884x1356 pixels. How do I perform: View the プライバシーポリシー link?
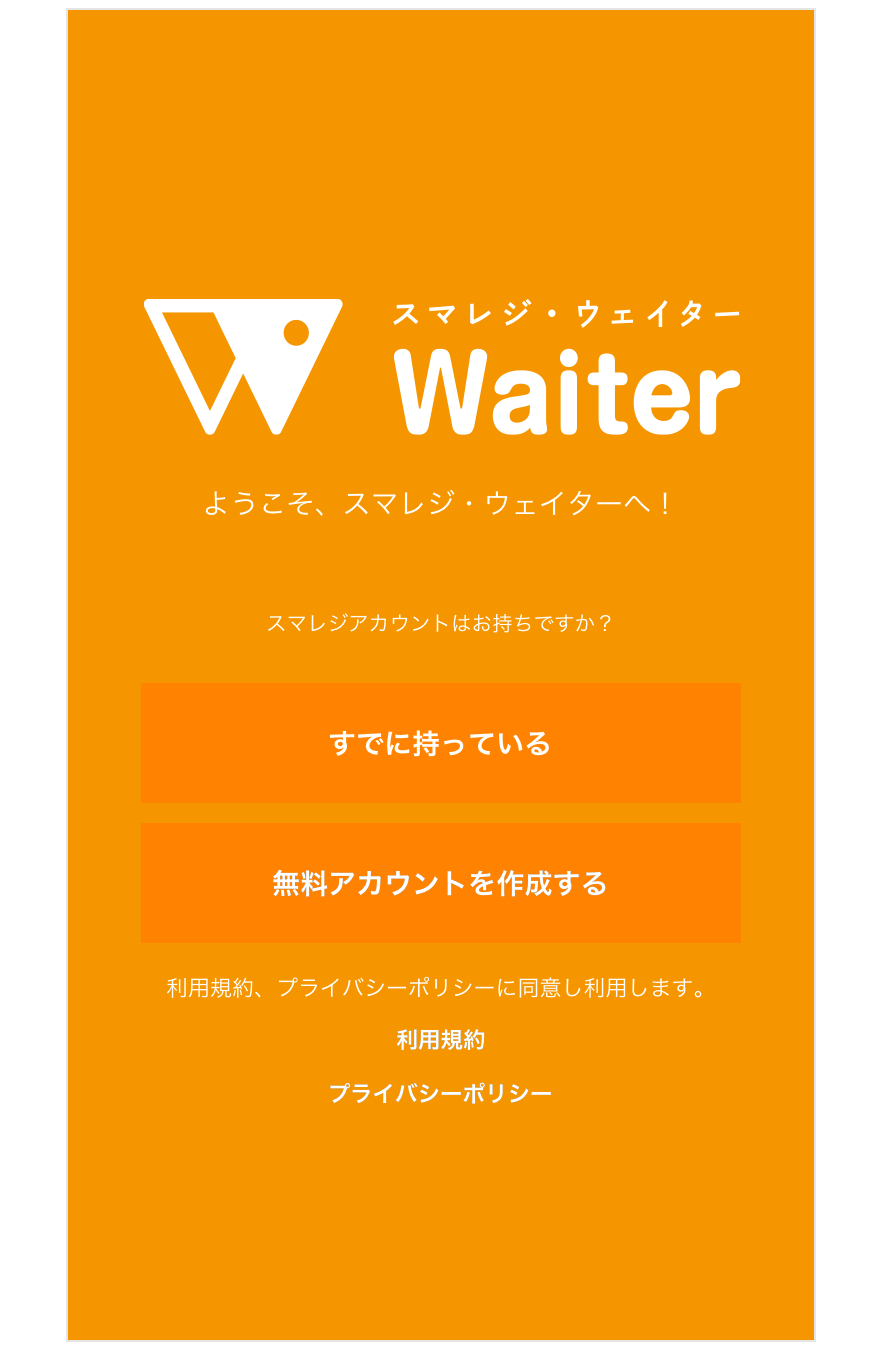[440, 1094]
